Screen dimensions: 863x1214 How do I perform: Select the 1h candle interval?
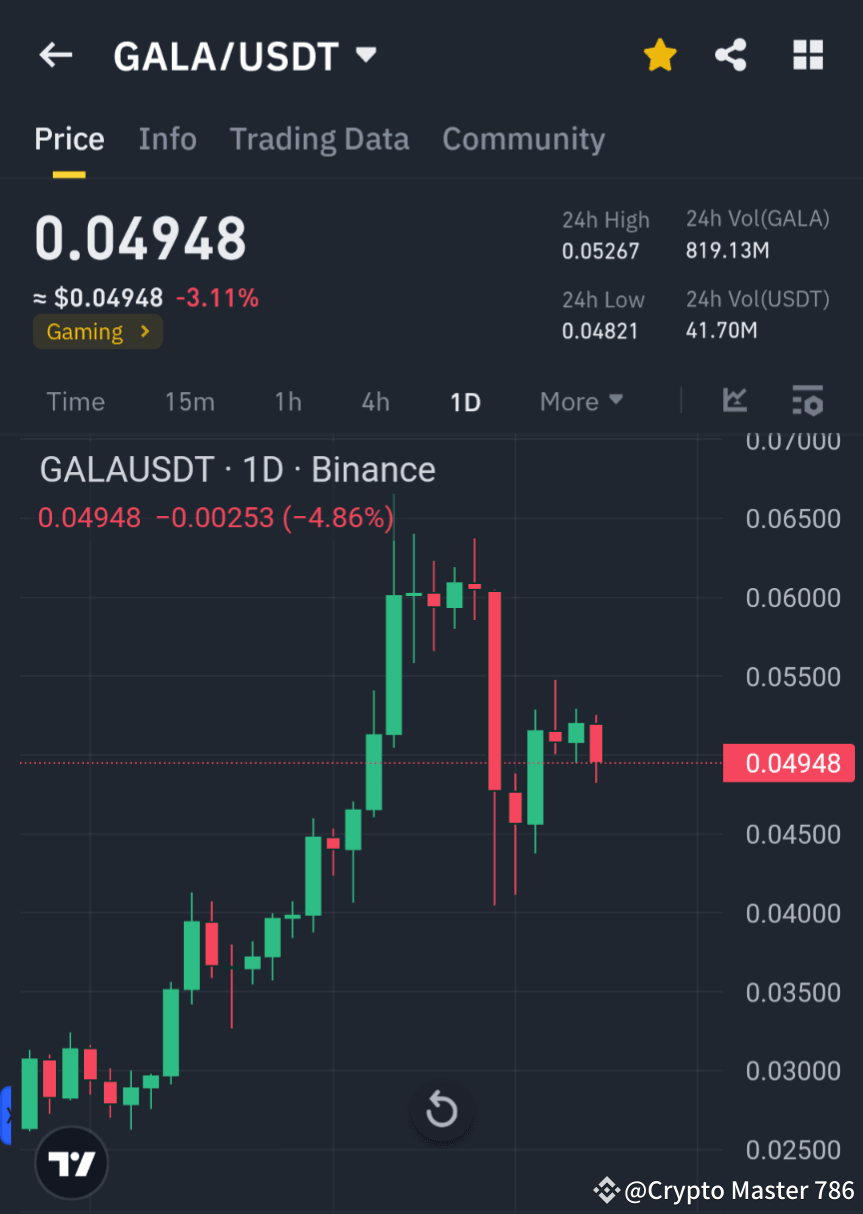pos(287,401)
